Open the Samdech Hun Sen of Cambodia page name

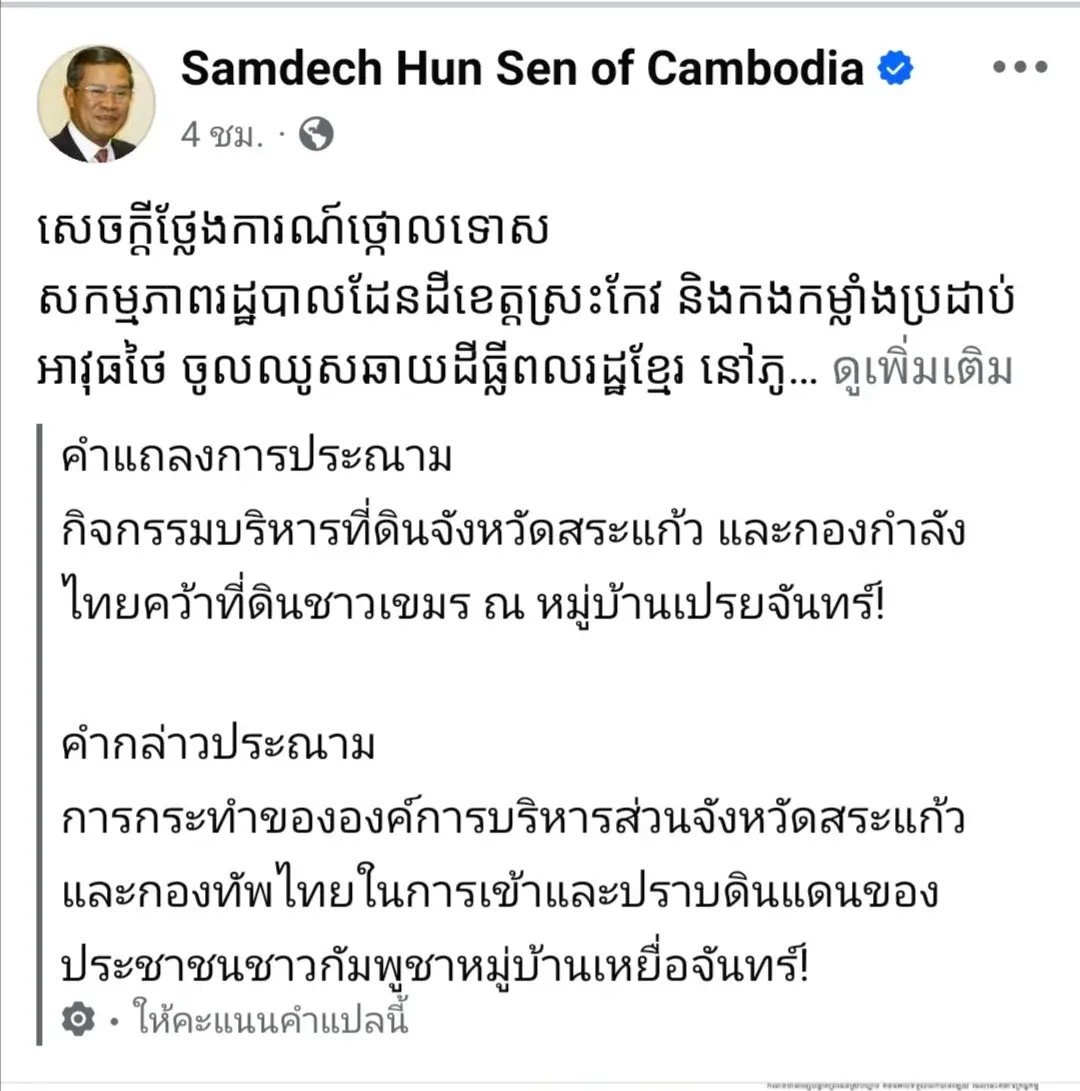[522, 69]
